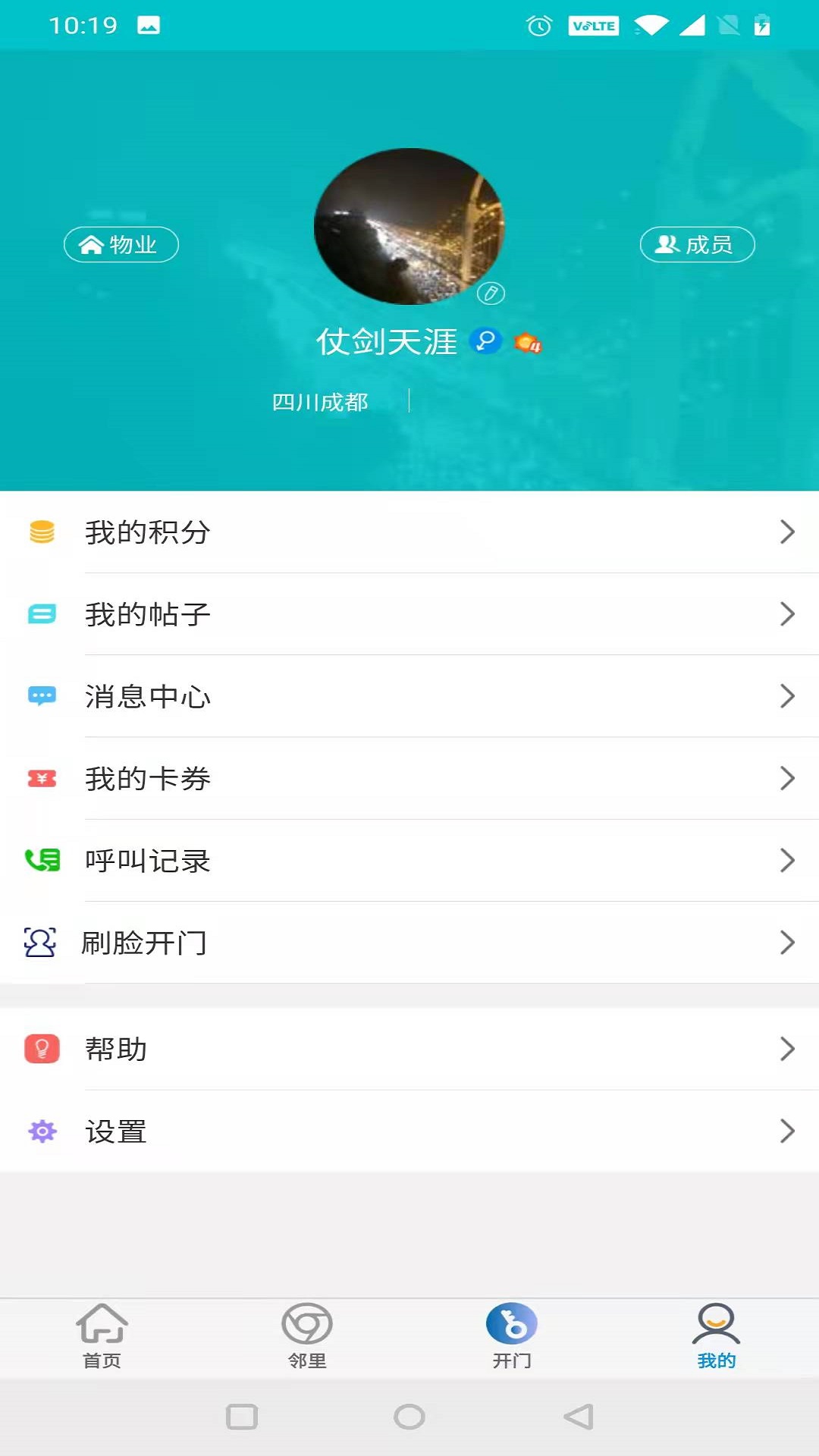
Task: Open the 成员 members button
Action: pos(697,244)
